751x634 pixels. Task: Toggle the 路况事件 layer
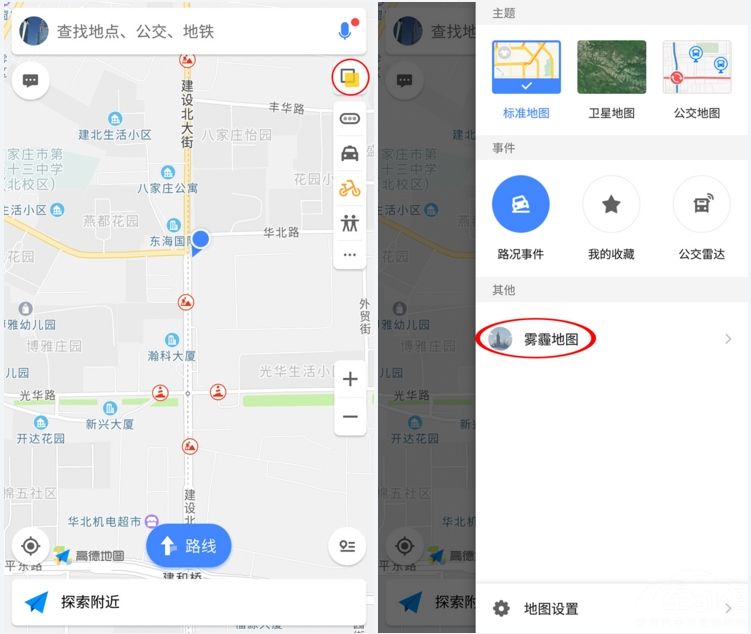click(521, 205)
